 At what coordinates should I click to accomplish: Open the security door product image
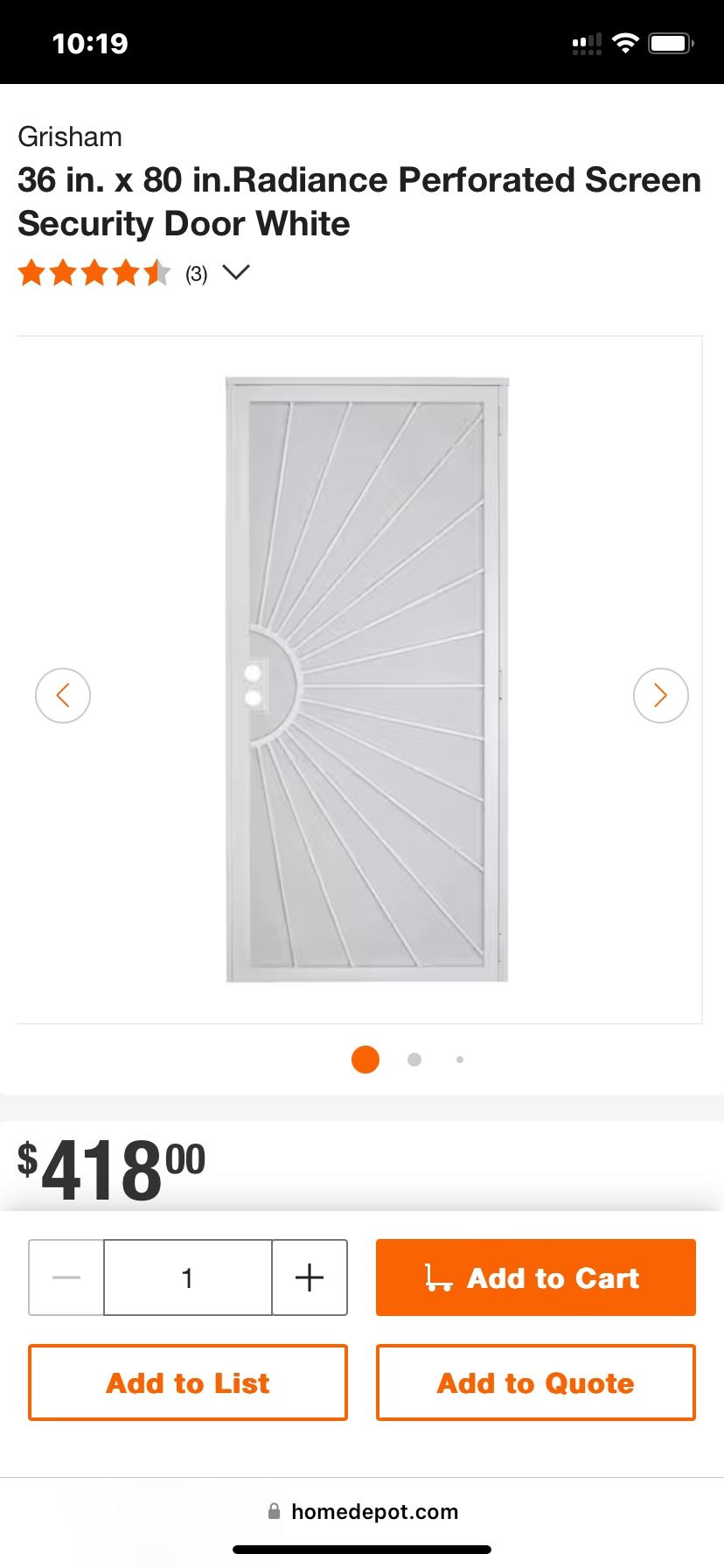[367, 680]
